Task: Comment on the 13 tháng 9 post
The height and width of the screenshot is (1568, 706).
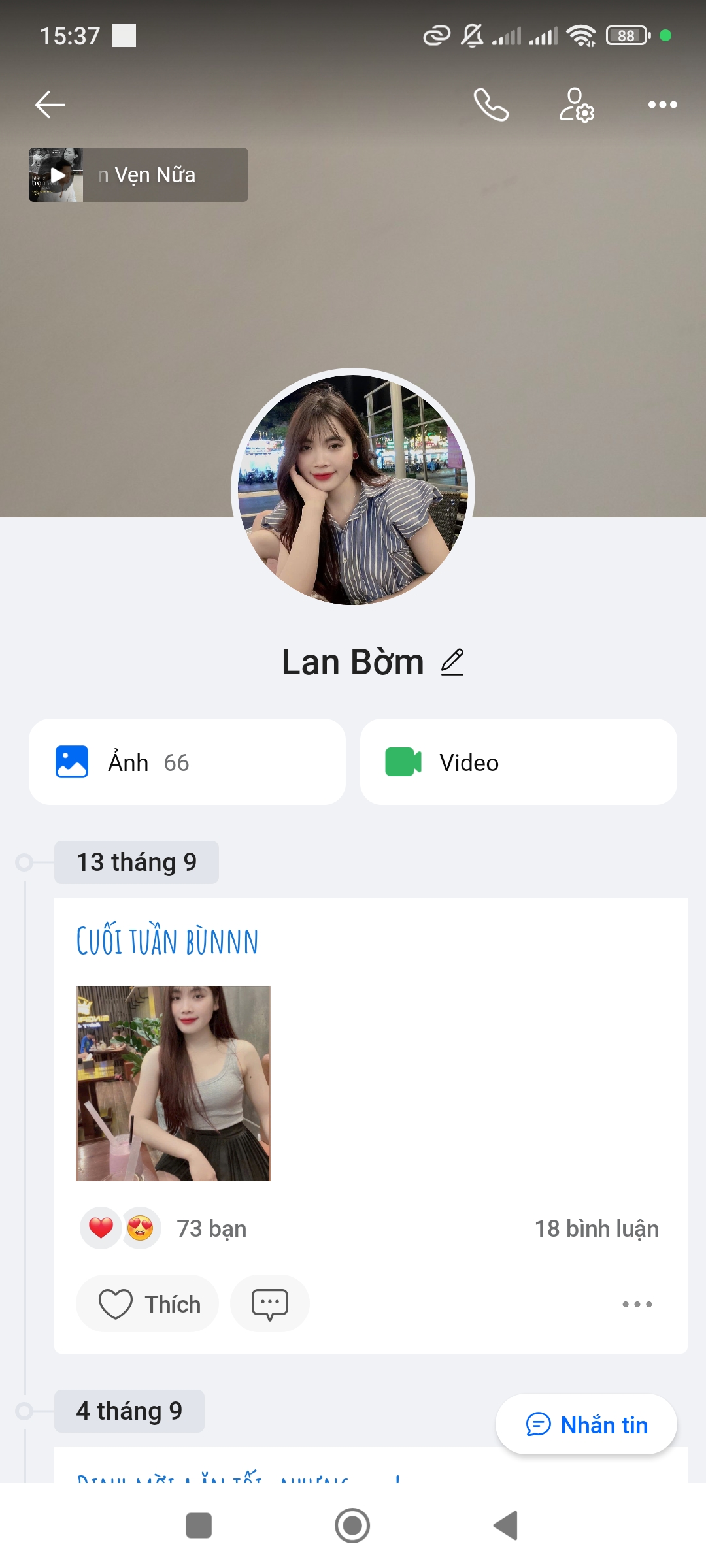Action: pos(269,1304)
